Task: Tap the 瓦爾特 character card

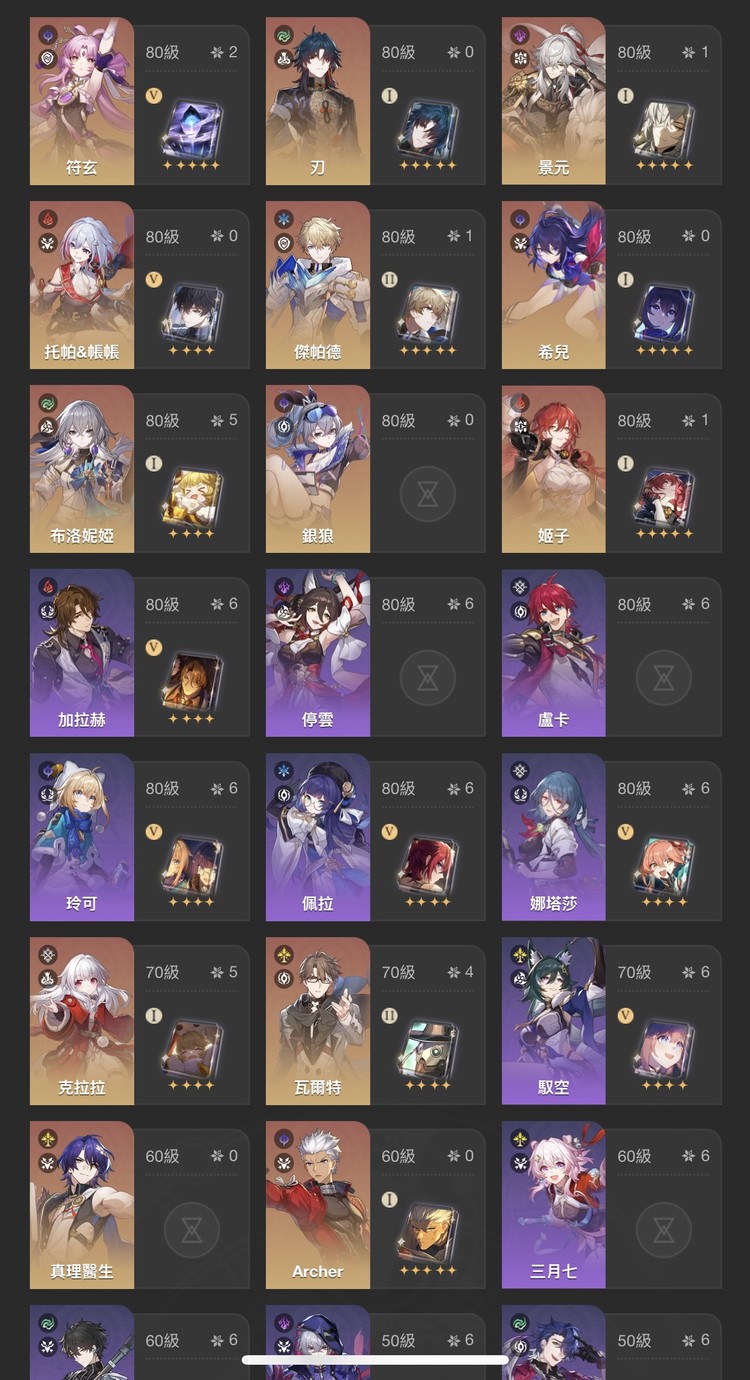Action: [x=318, y=1020]
